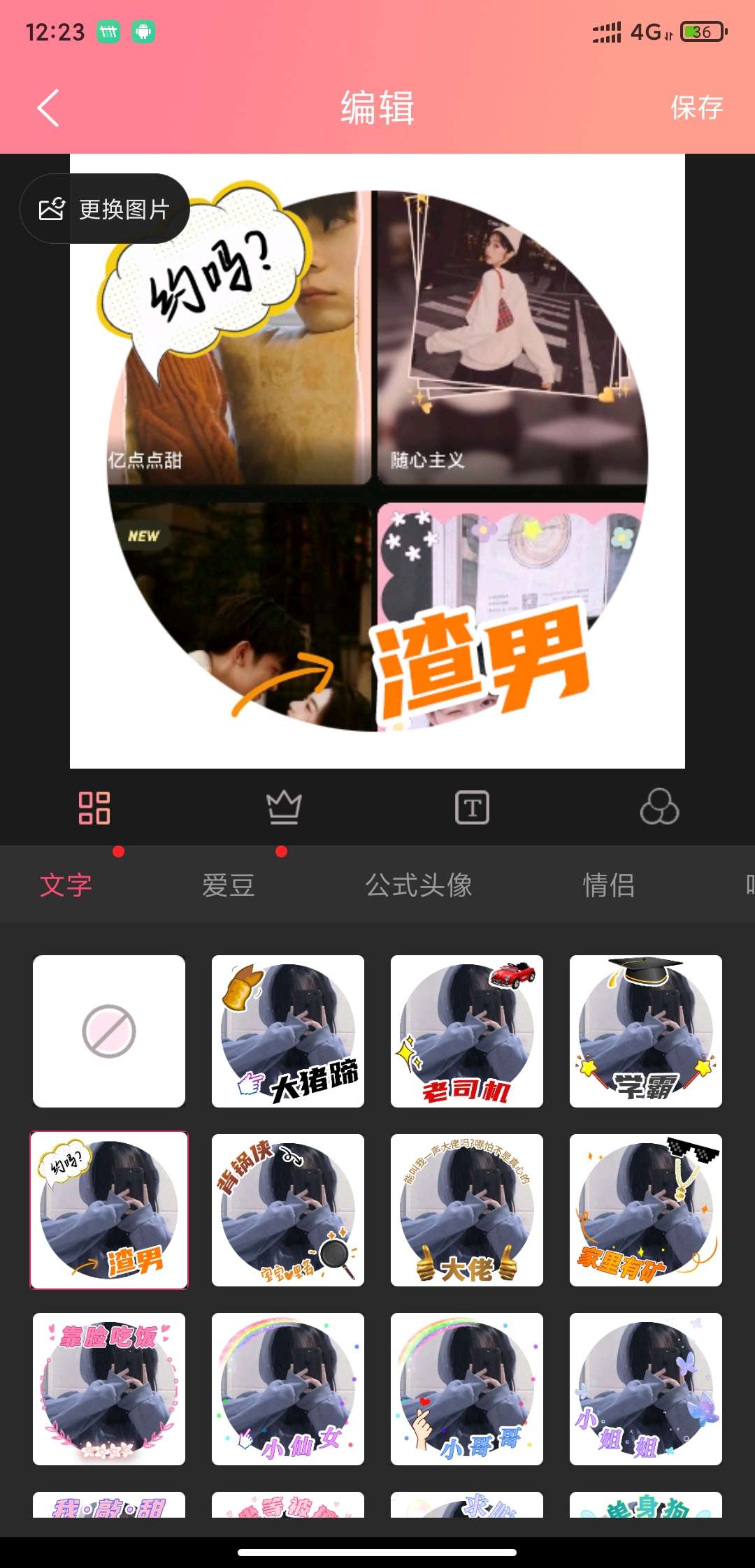Viewport: 755px width, 1568px height.
Task: Use the 靠脸吃饭 template
Action: [109, 1389]
